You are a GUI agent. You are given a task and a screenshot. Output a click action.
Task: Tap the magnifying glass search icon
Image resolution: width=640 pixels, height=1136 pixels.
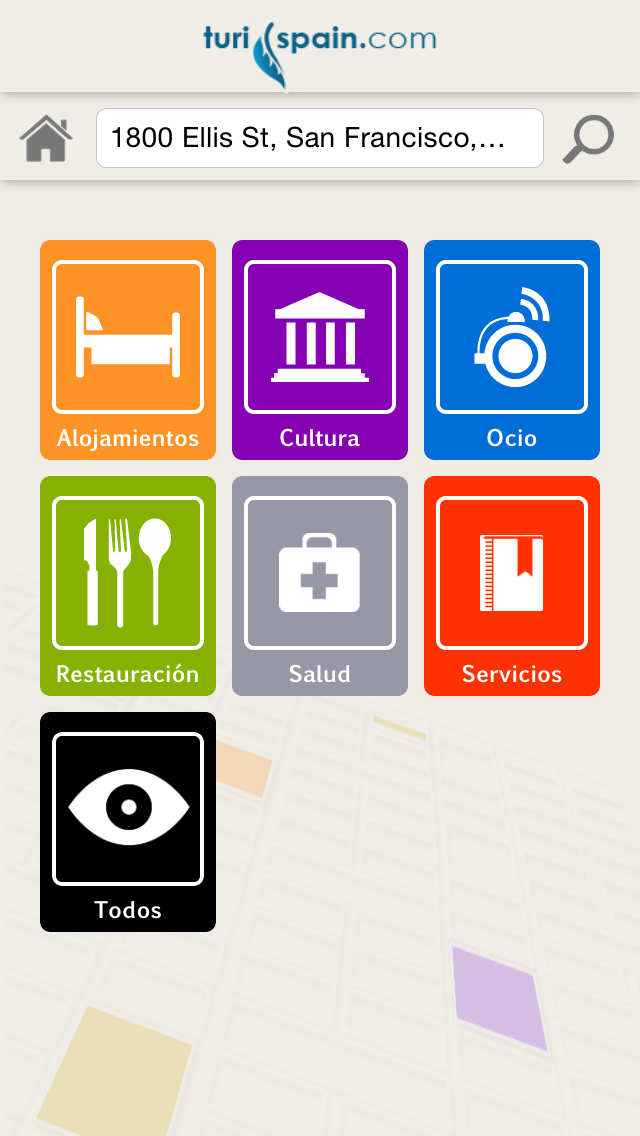pos(588,139)
